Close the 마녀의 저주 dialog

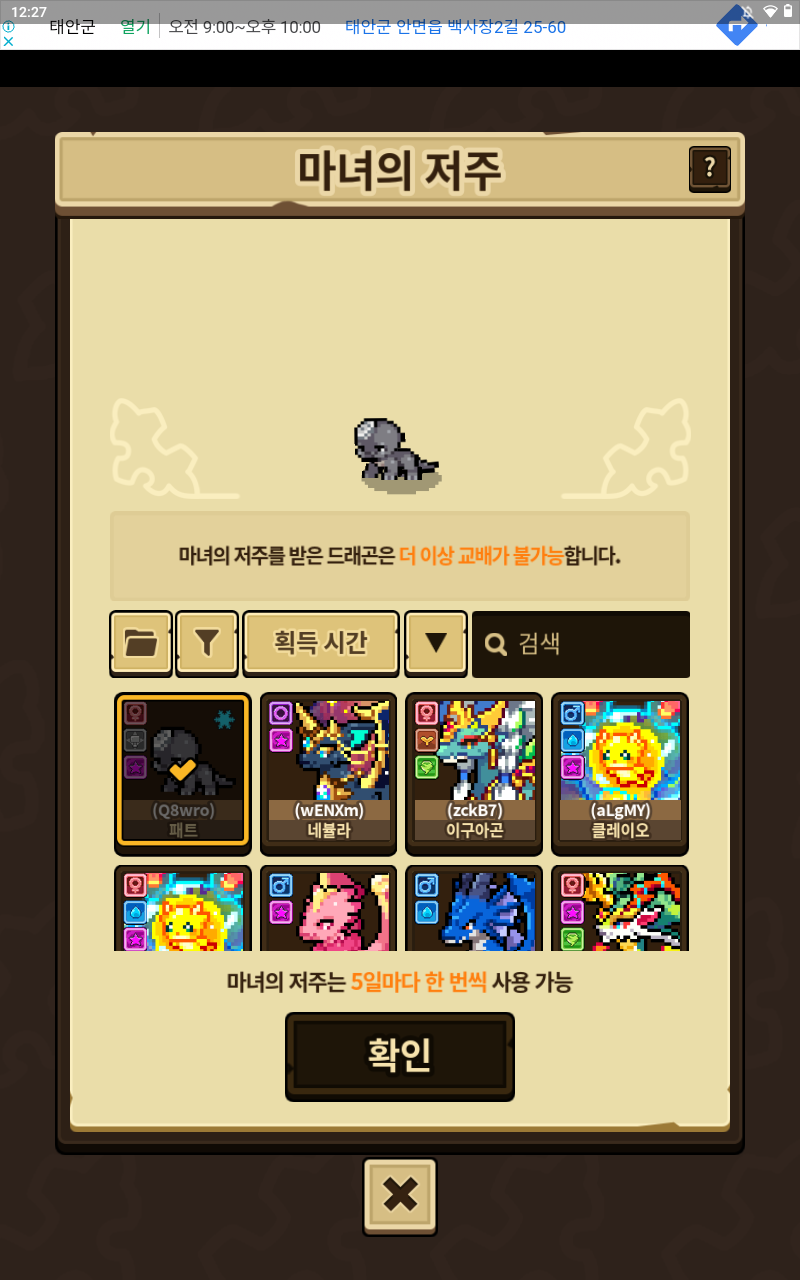(400, 1196)
